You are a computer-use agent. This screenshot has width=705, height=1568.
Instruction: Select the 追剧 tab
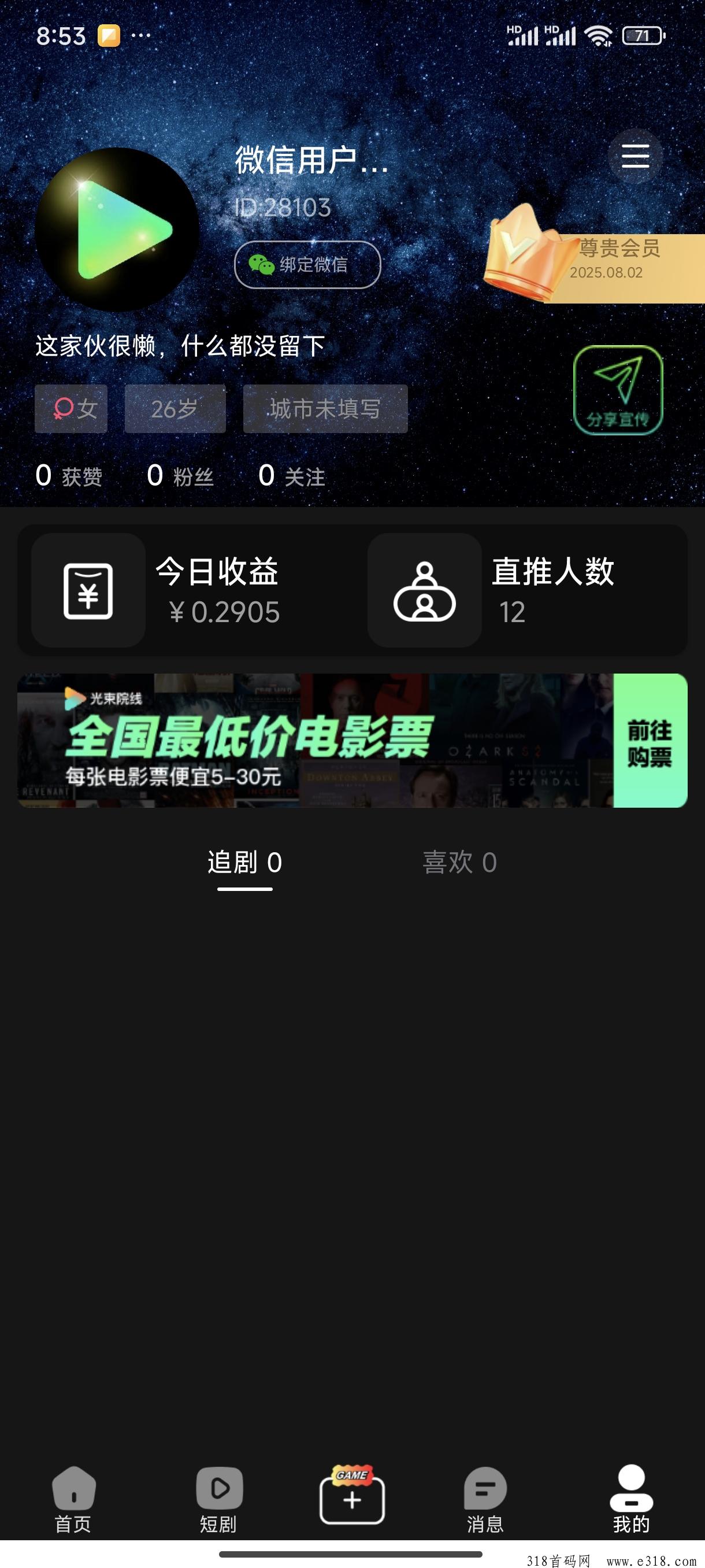tap(245, 863)
